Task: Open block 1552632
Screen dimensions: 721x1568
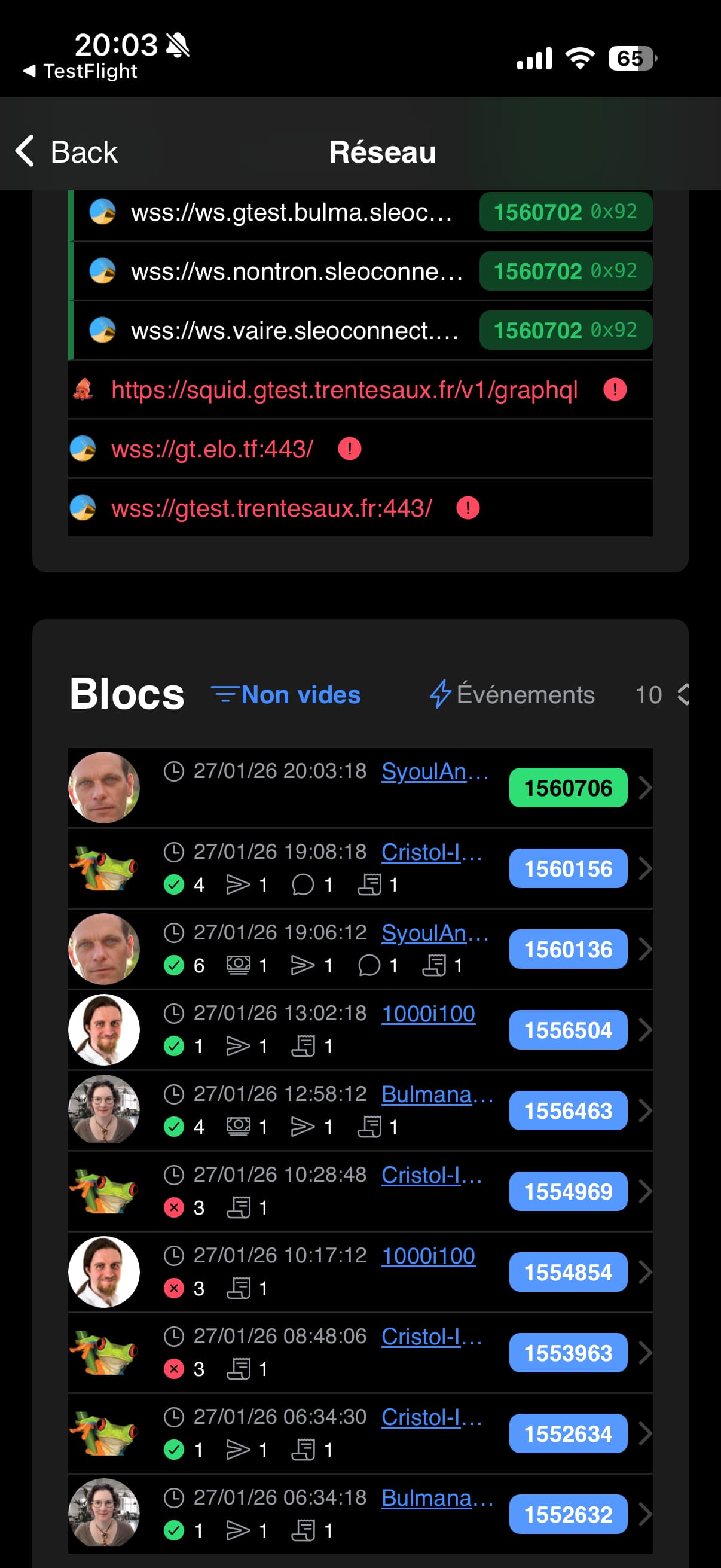Action: 568,1514
